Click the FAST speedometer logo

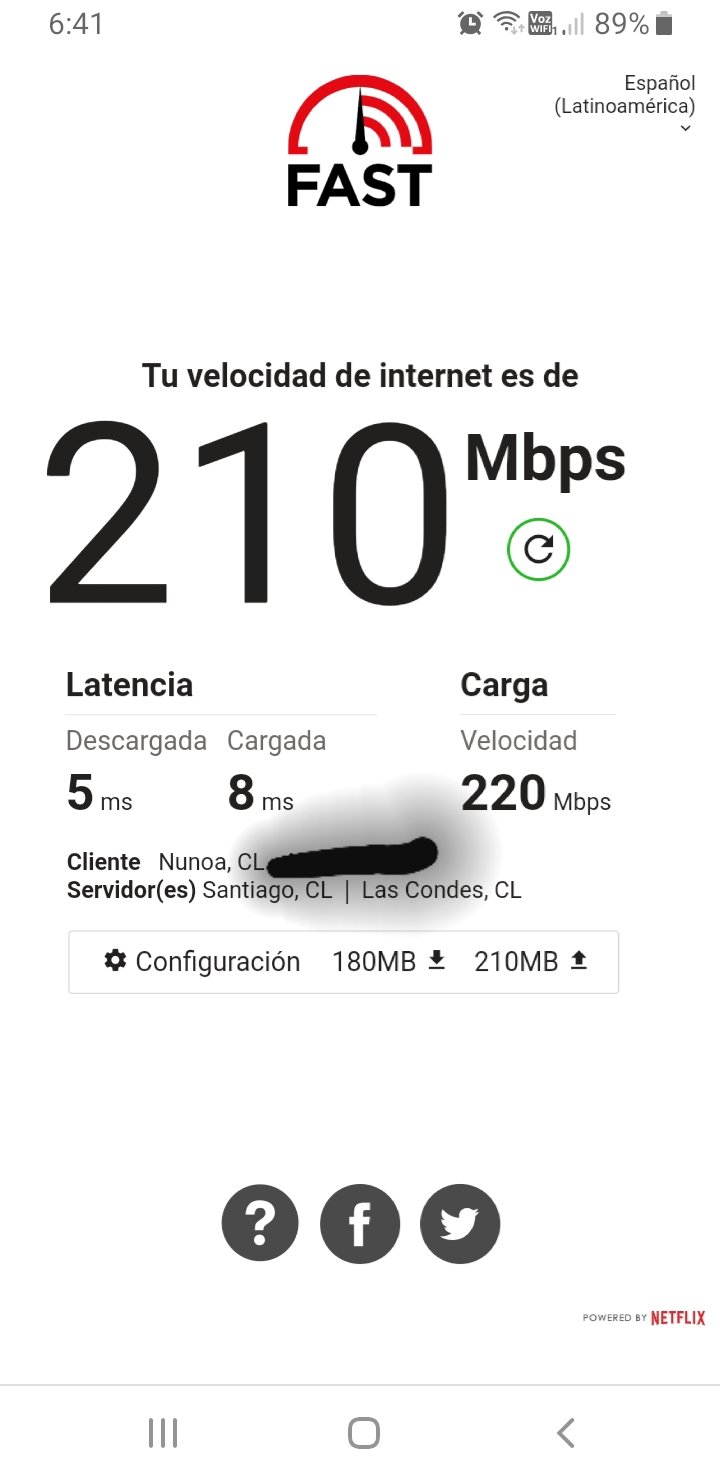coord(359,140)
